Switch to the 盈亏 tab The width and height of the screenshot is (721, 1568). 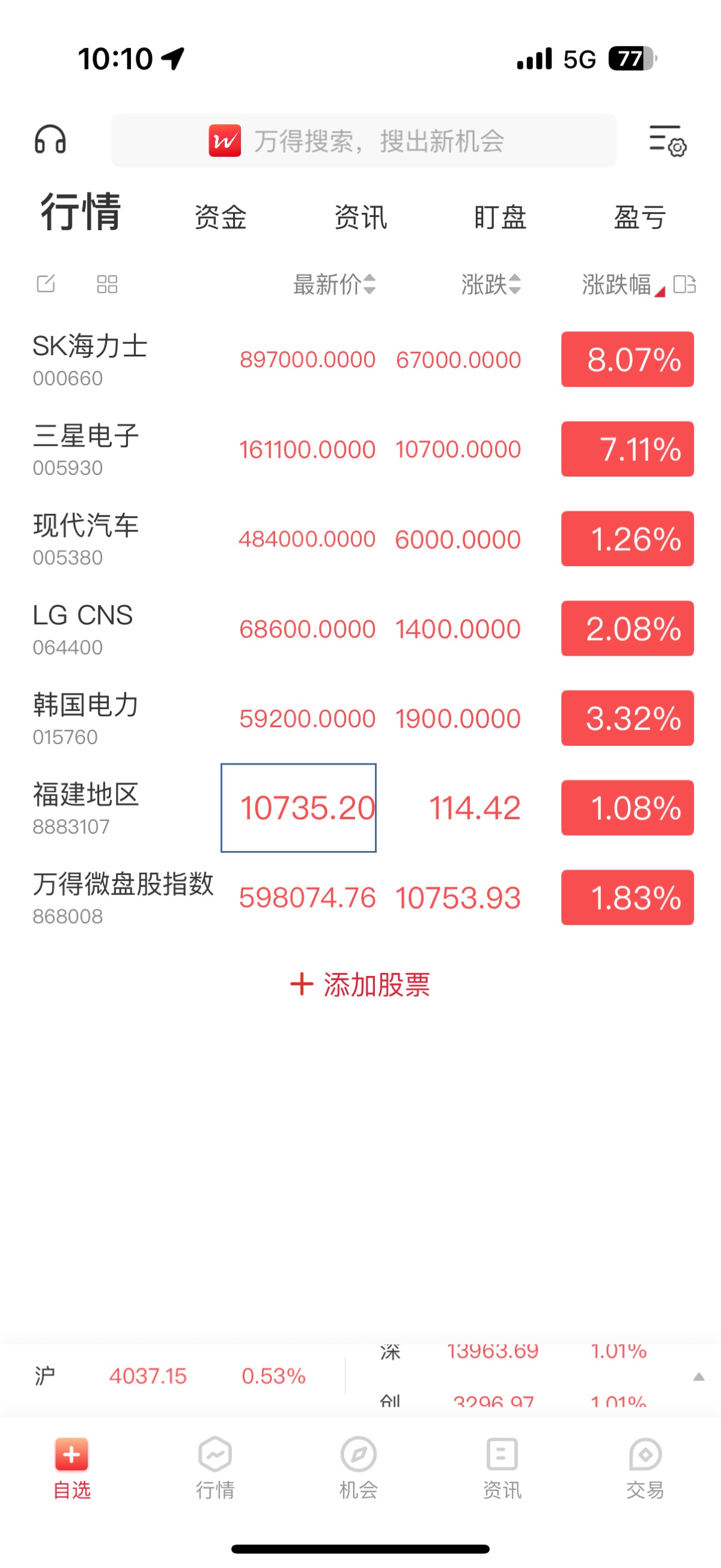pyautogui.click(x=639, y=218)
